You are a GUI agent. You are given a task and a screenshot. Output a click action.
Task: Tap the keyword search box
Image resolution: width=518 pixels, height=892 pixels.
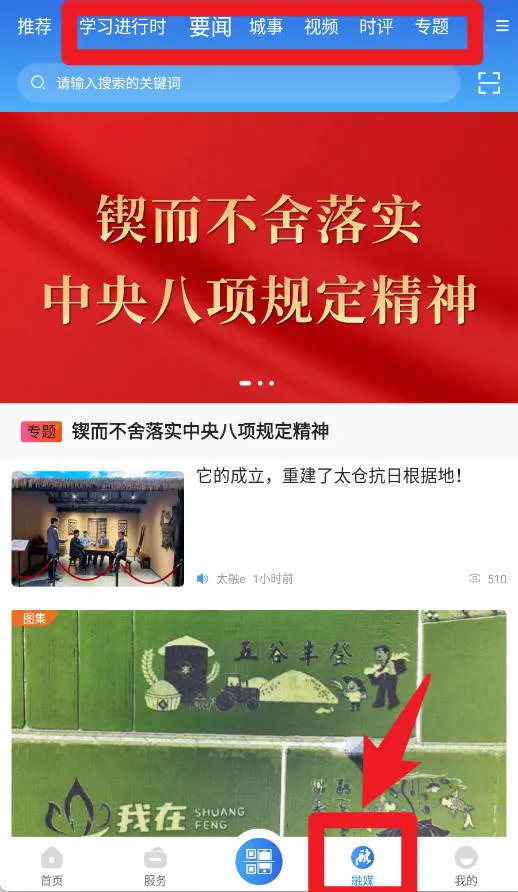tap(239, 83)
